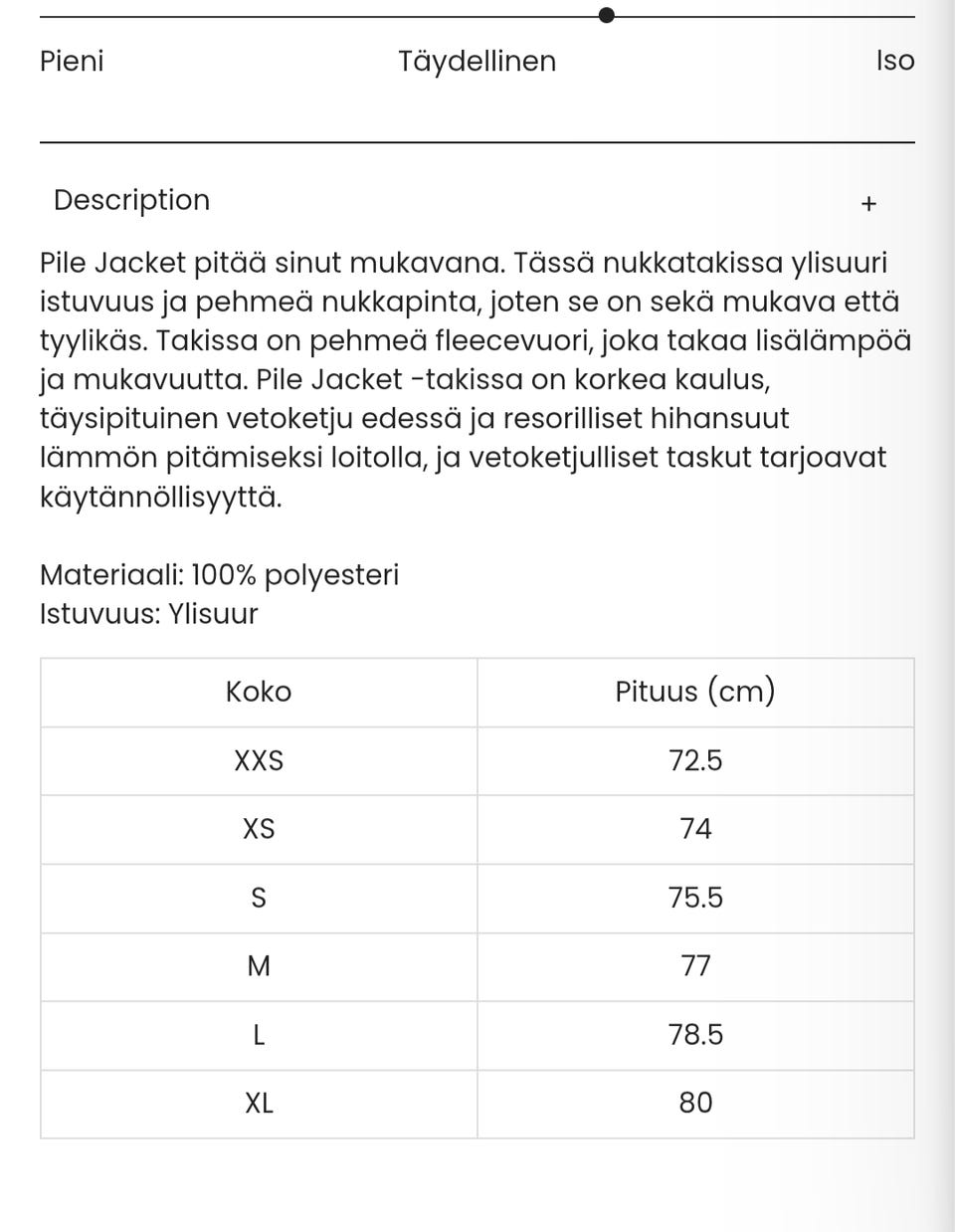This screenshot has height=1232, width=955.
Task: Click the "Koko" table header
Action: pyautogui.click(x=258, y=692)
